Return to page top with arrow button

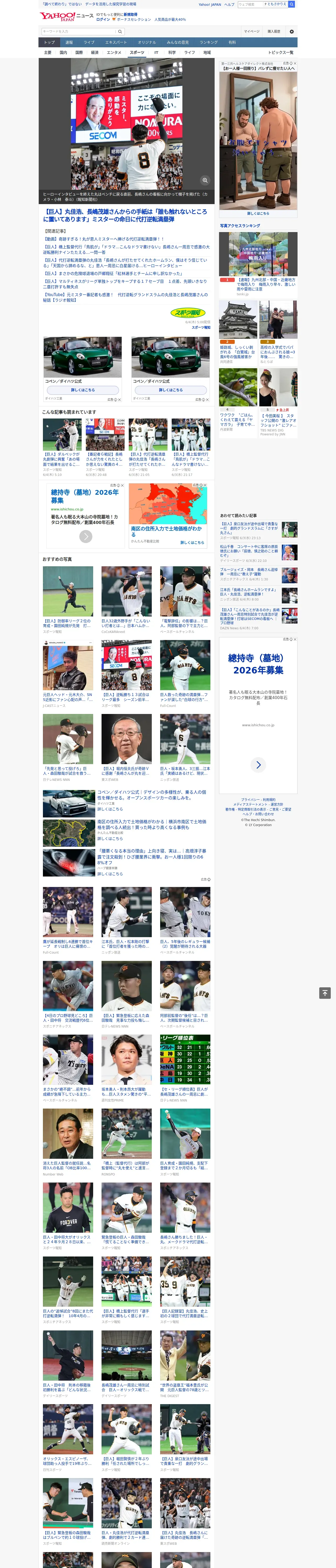click(325, 993)
